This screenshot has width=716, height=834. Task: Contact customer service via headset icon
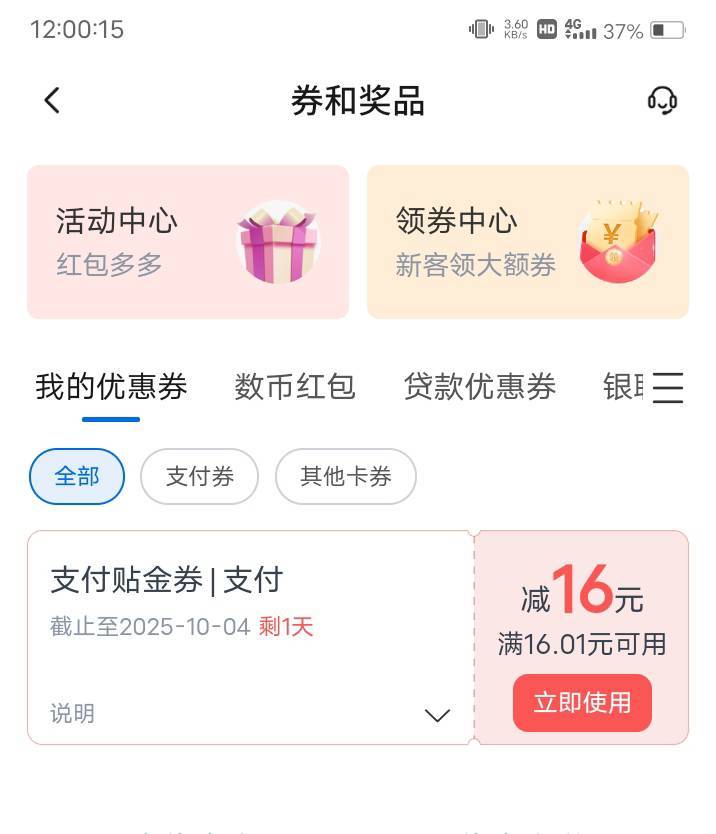[662, 100]
